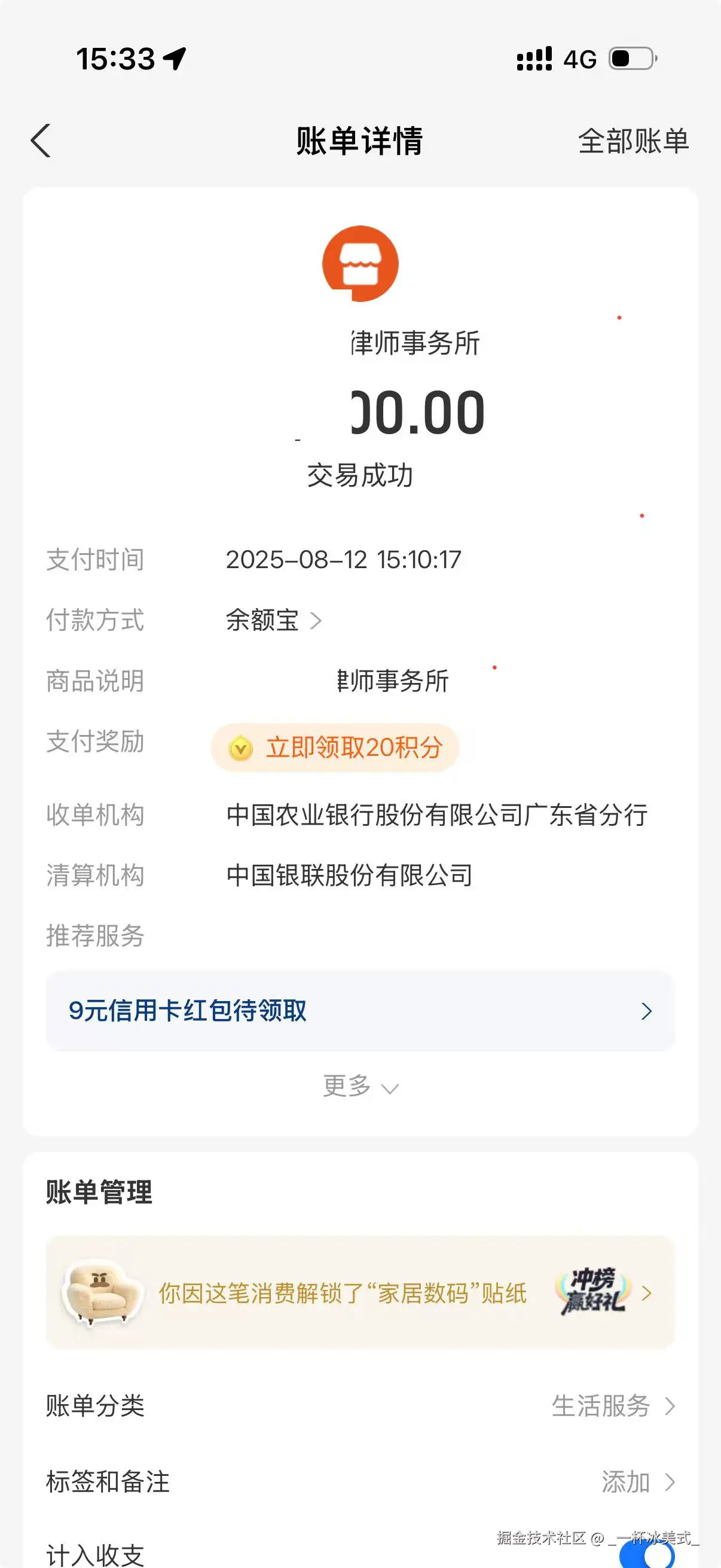Switch to 全部账单 view
Screen dimensions: 721x1568
point(633,142)
